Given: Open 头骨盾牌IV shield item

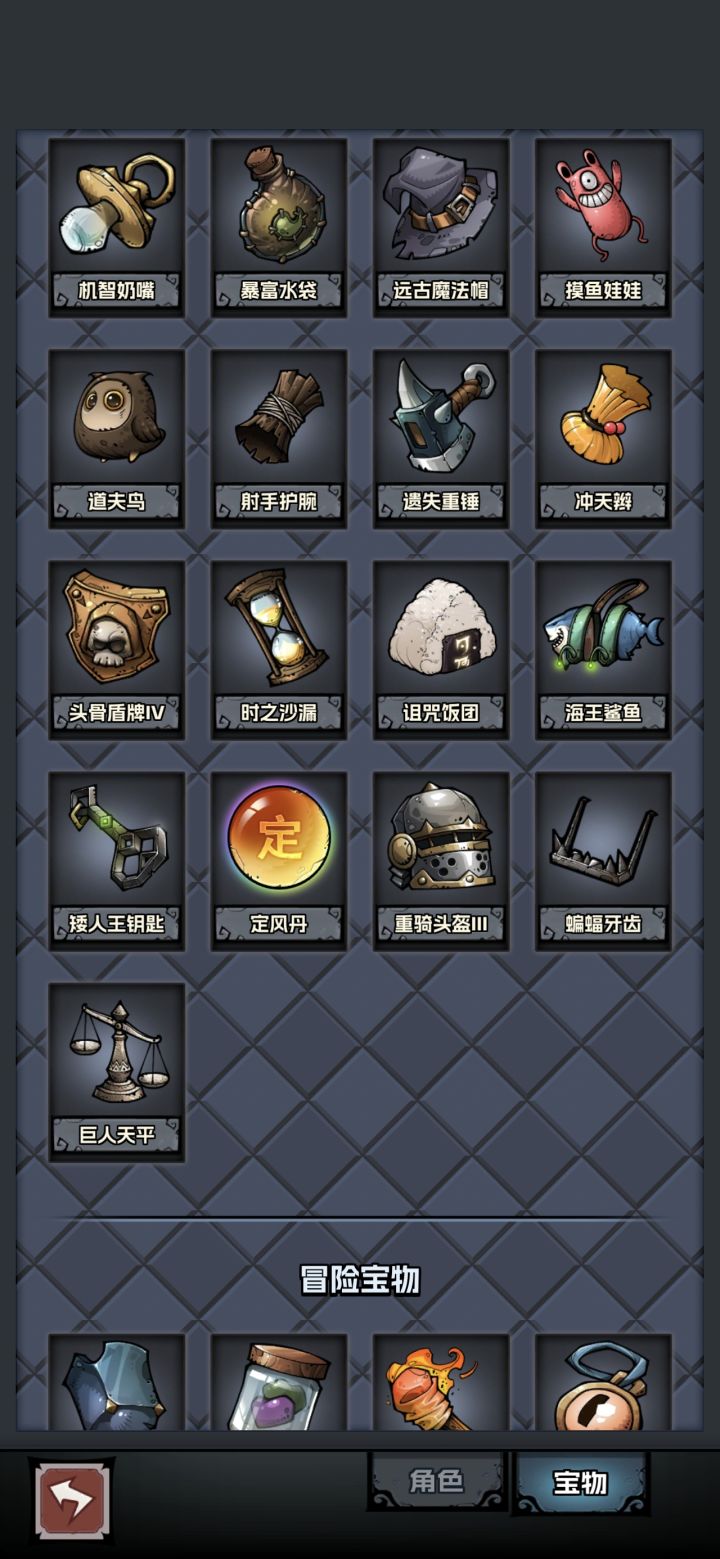Looking at the screenshot, I should coord(117,650).
